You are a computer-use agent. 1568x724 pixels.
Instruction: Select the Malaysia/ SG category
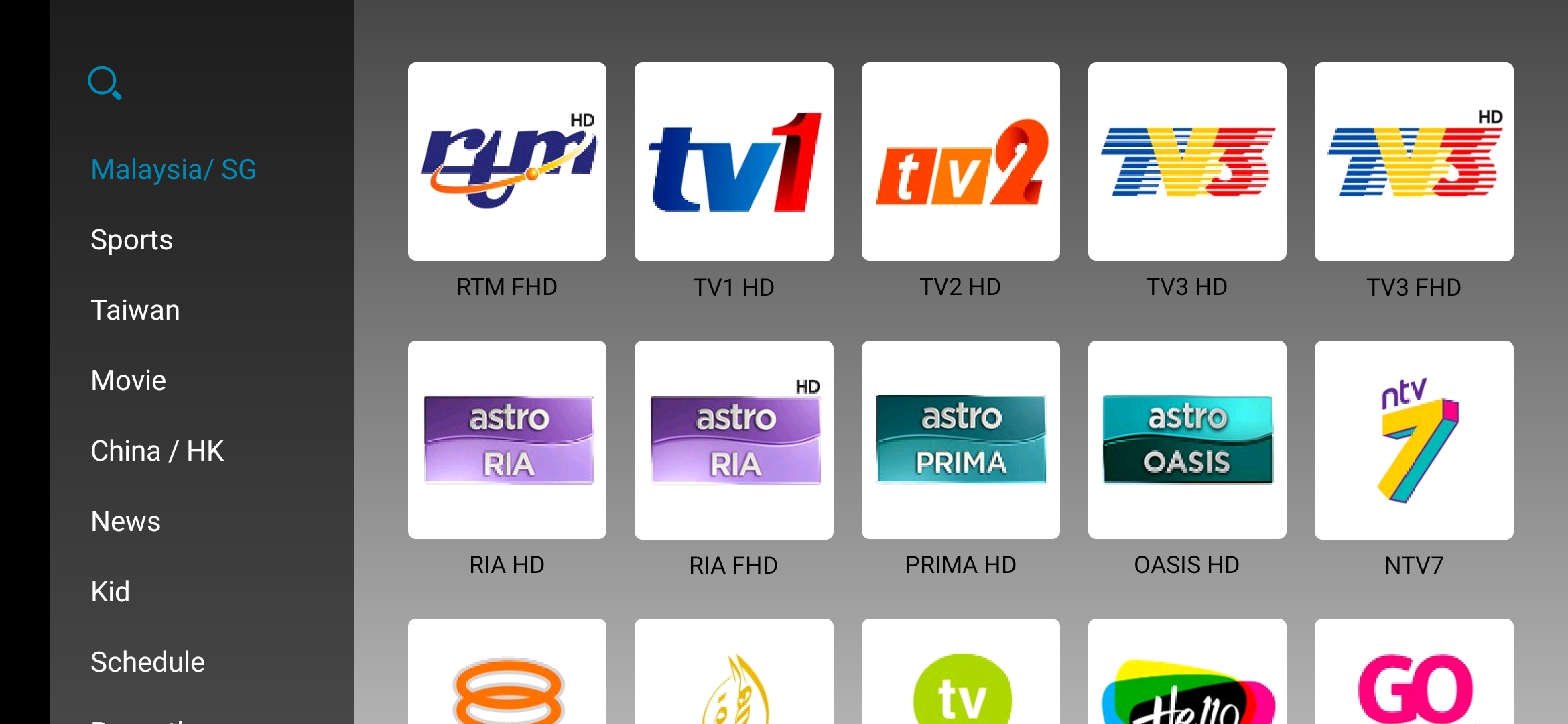[173, 170]
